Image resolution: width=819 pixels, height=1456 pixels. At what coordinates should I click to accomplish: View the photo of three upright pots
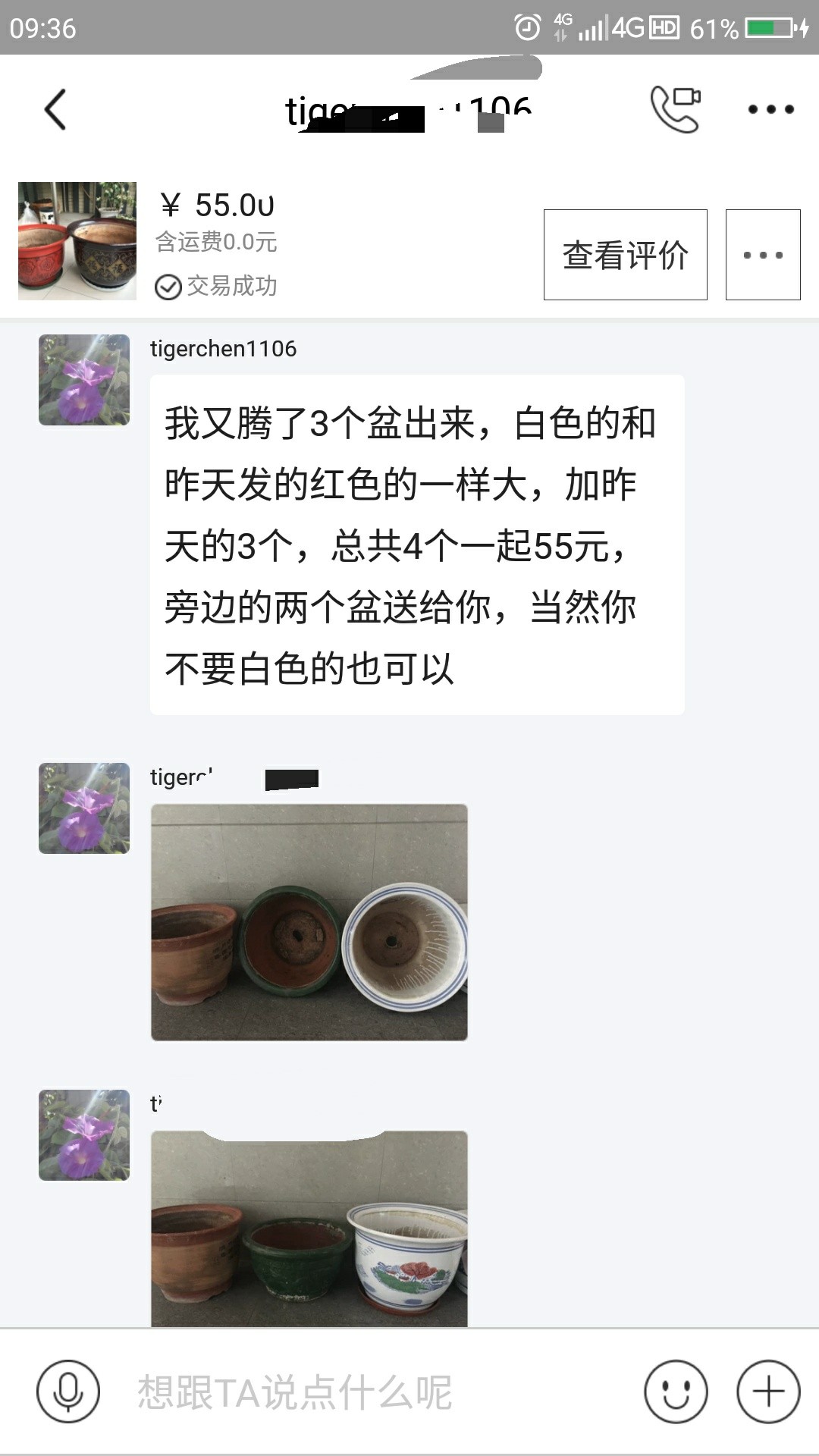(309, 1228)
